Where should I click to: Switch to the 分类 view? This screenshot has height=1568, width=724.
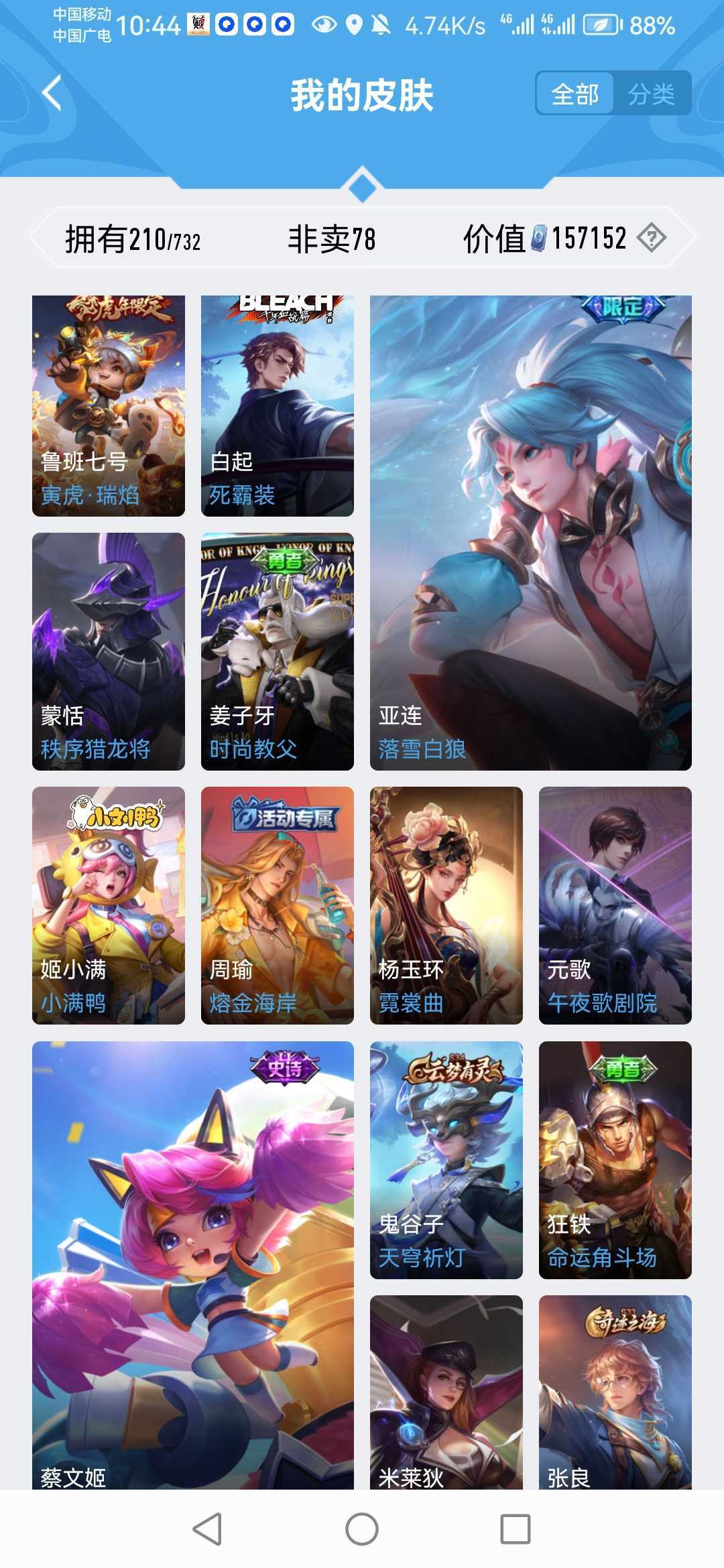[651, 94]
